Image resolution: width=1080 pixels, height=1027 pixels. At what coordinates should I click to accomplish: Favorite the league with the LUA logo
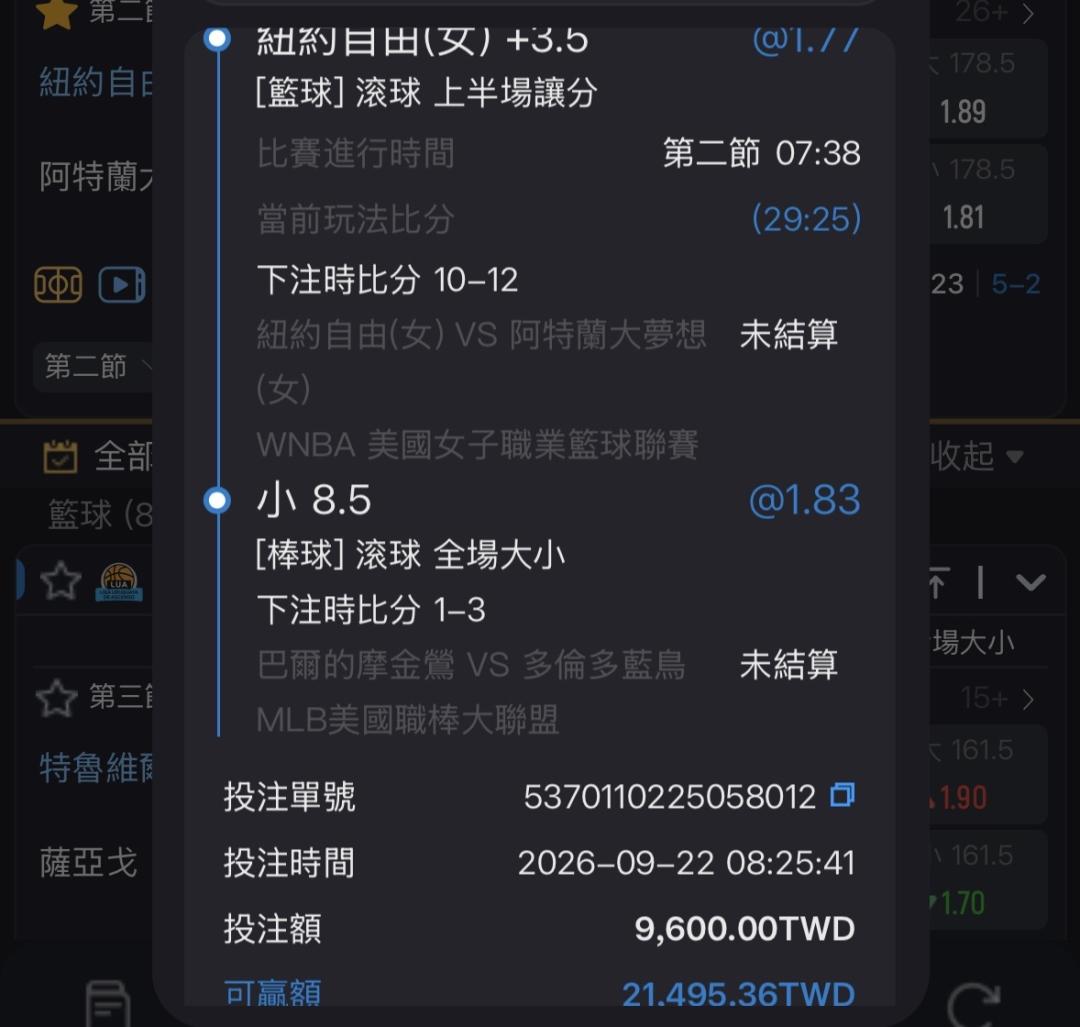click(x=61, y=581)
